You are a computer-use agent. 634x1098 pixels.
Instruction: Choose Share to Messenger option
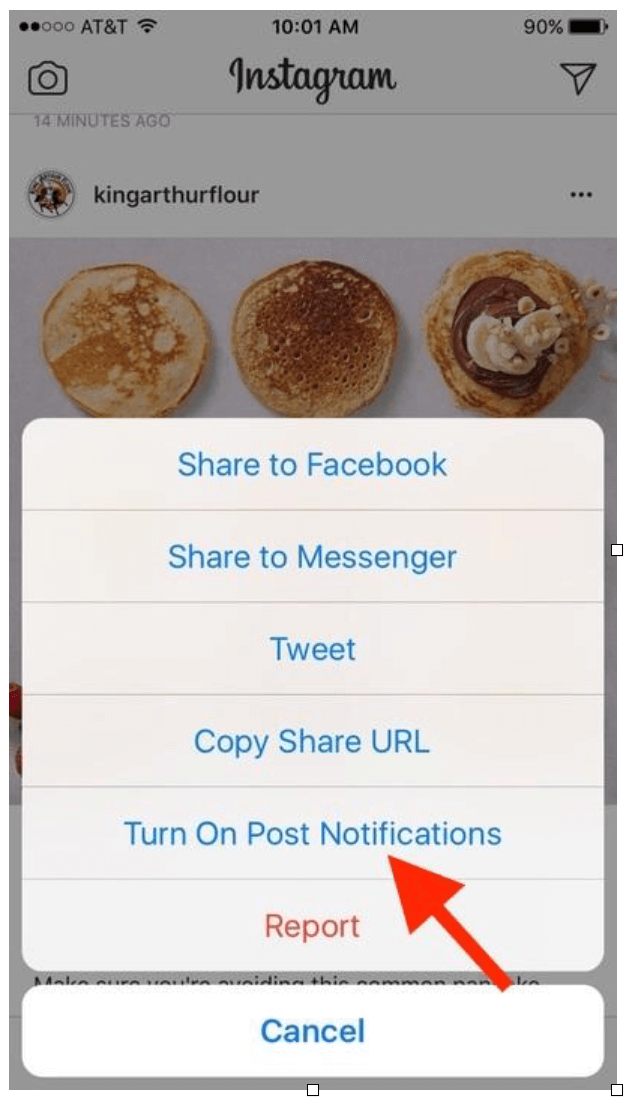point(312,557)
